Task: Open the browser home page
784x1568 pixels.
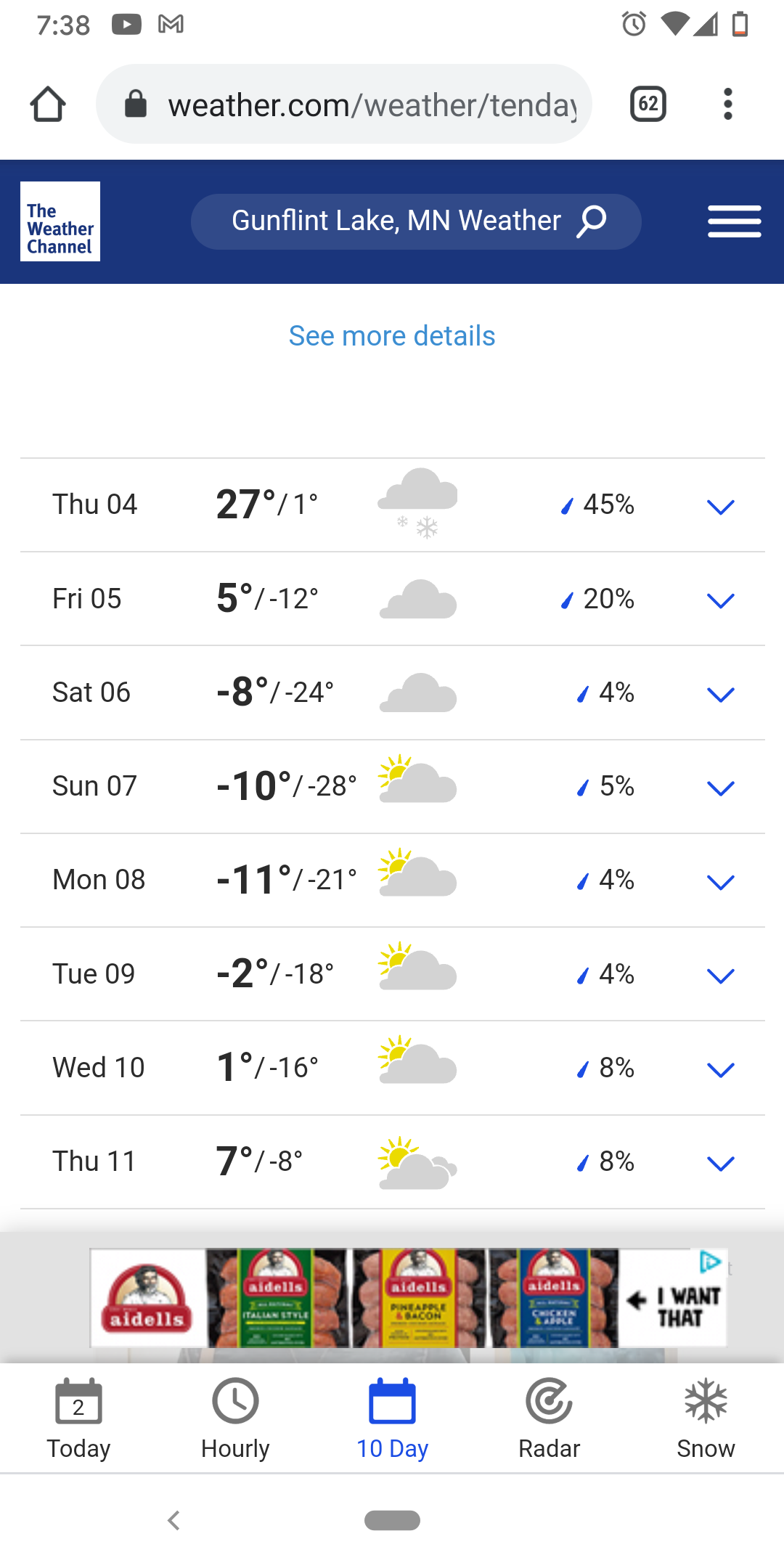Action: [48, 104]
